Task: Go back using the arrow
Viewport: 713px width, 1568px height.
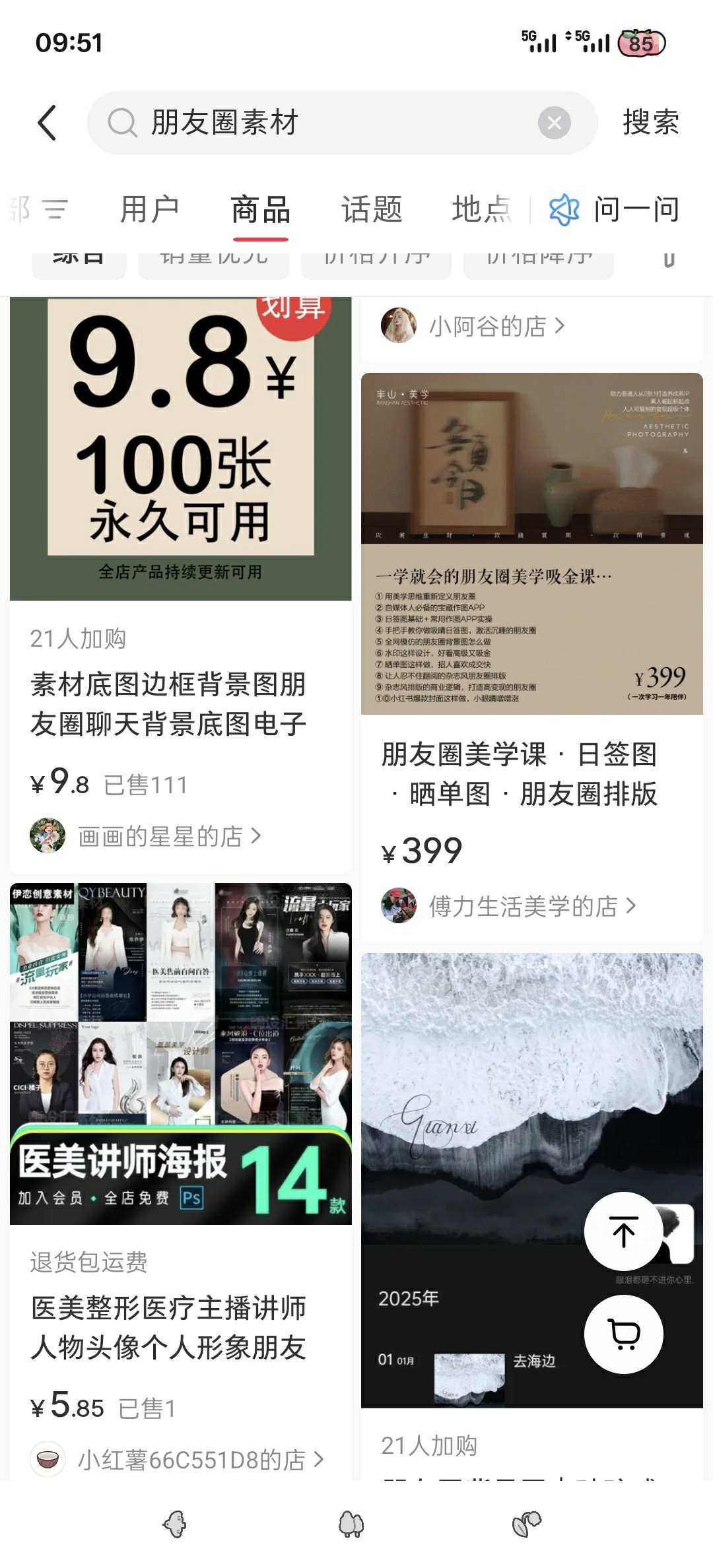Action: (48, 123)
